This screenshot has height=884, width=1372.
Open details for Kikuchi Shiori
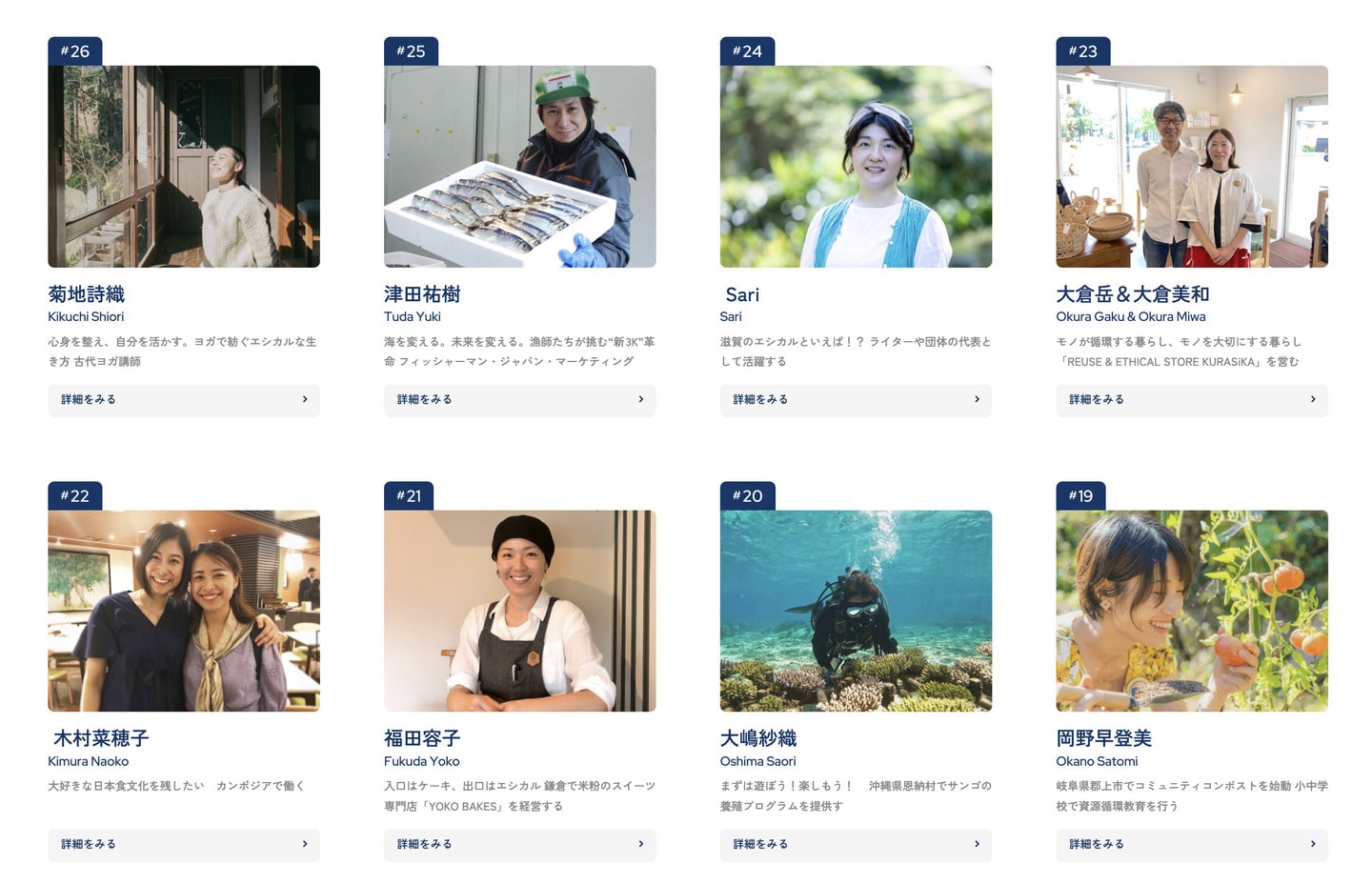[x=183, y=400]
